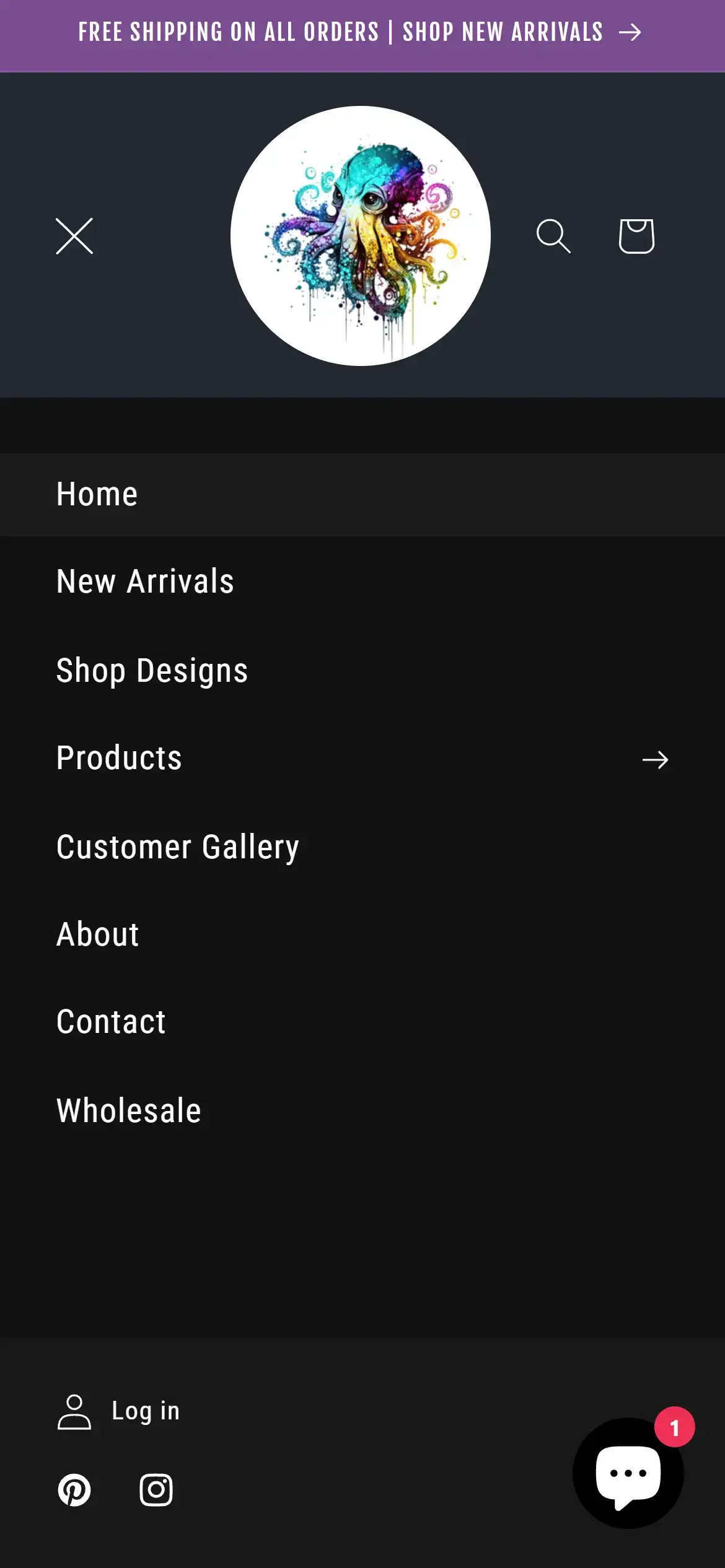Go to the About page

coord(97,934)
